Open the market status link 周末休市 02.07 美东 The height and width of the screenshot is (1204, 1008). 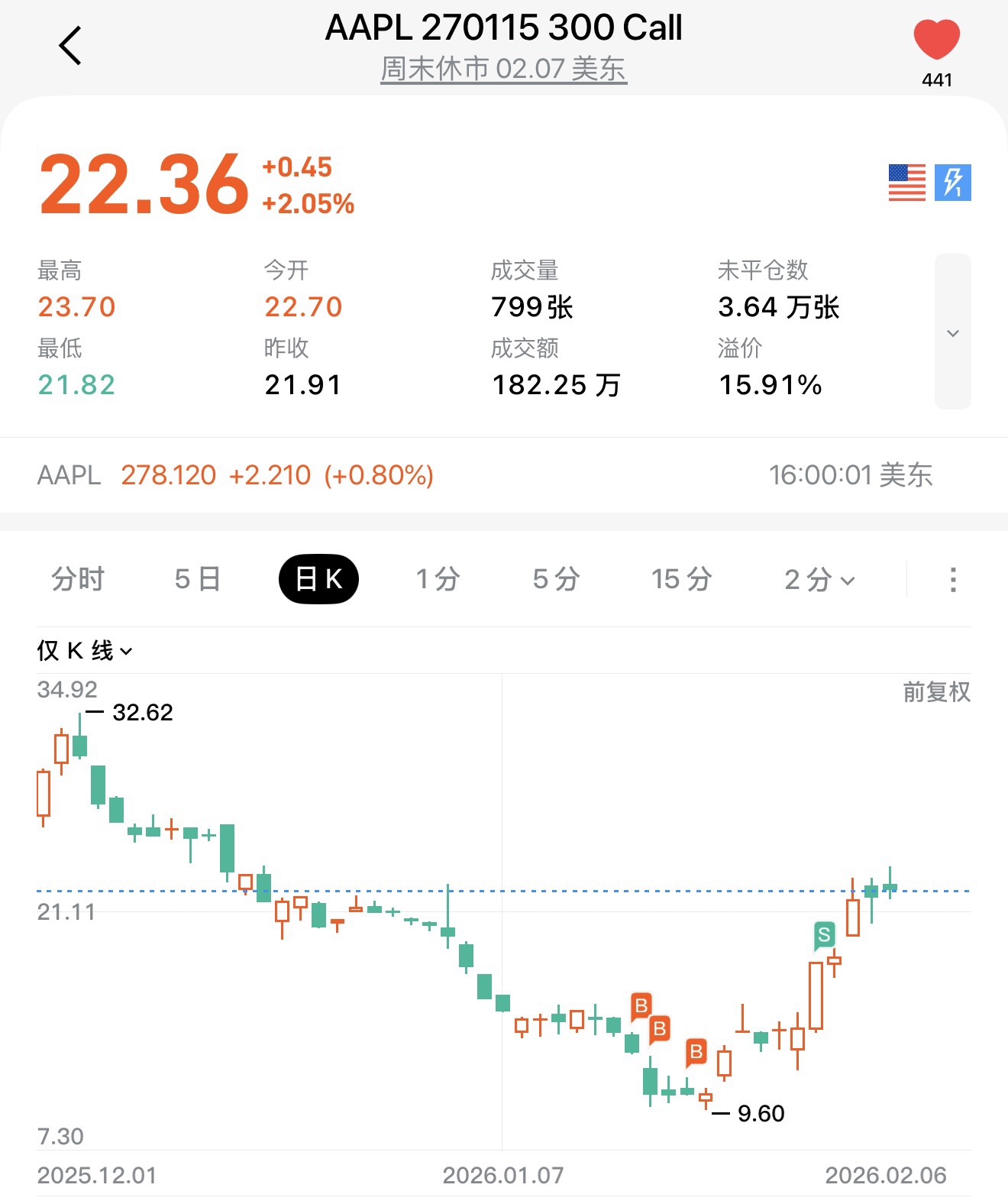(503, 70)
